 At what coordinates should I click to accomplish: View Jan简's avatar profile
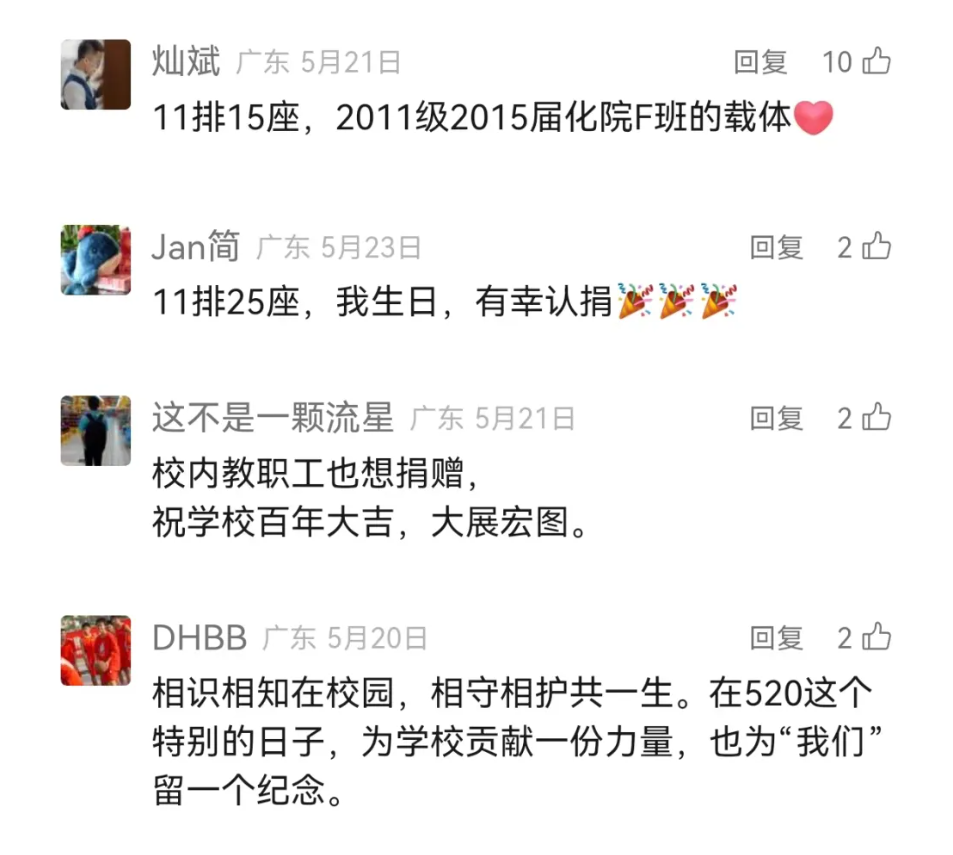(x=96, y=260)
